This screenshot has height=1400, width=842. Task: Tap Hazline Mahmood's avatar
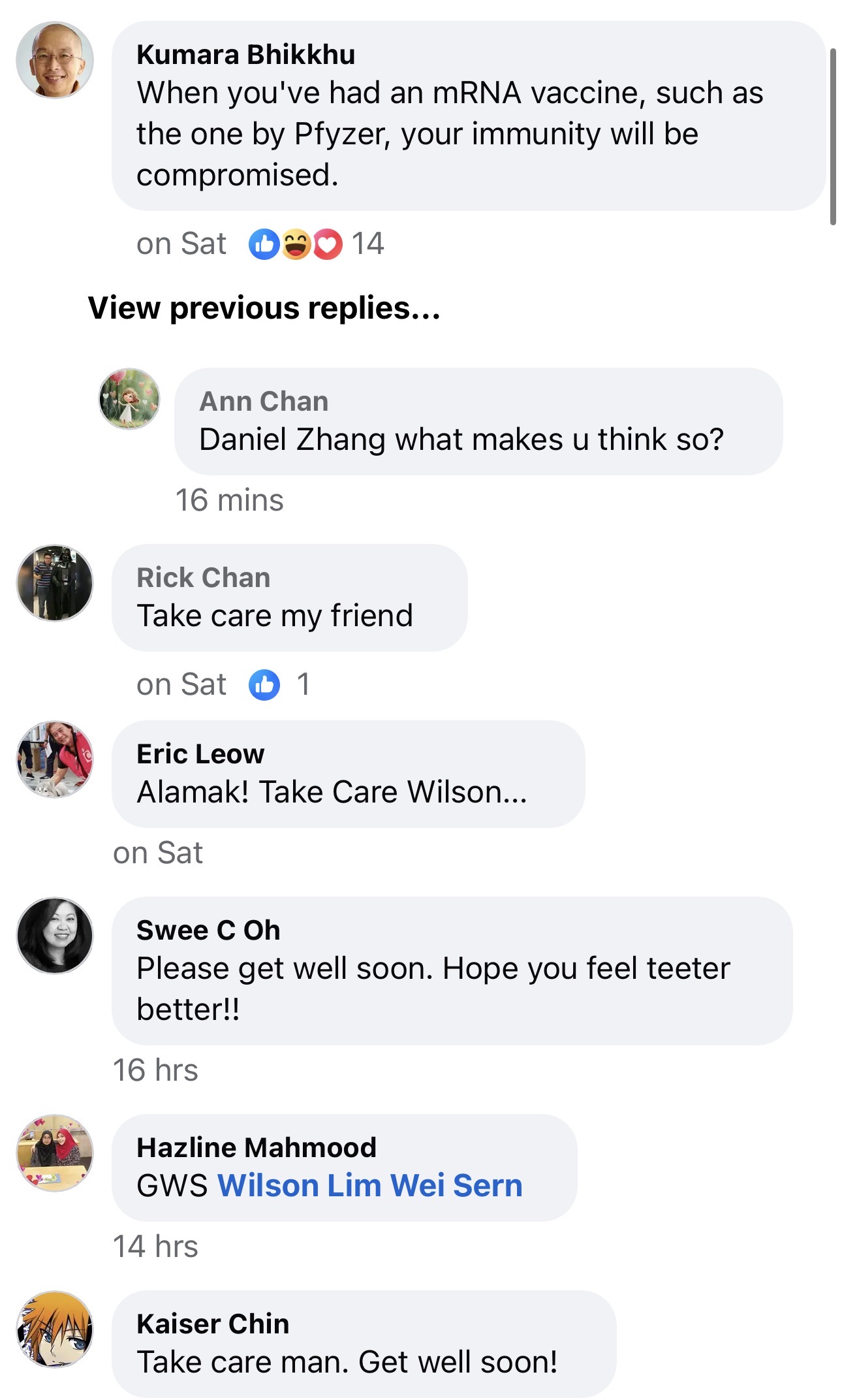[x=55, y=1153]
